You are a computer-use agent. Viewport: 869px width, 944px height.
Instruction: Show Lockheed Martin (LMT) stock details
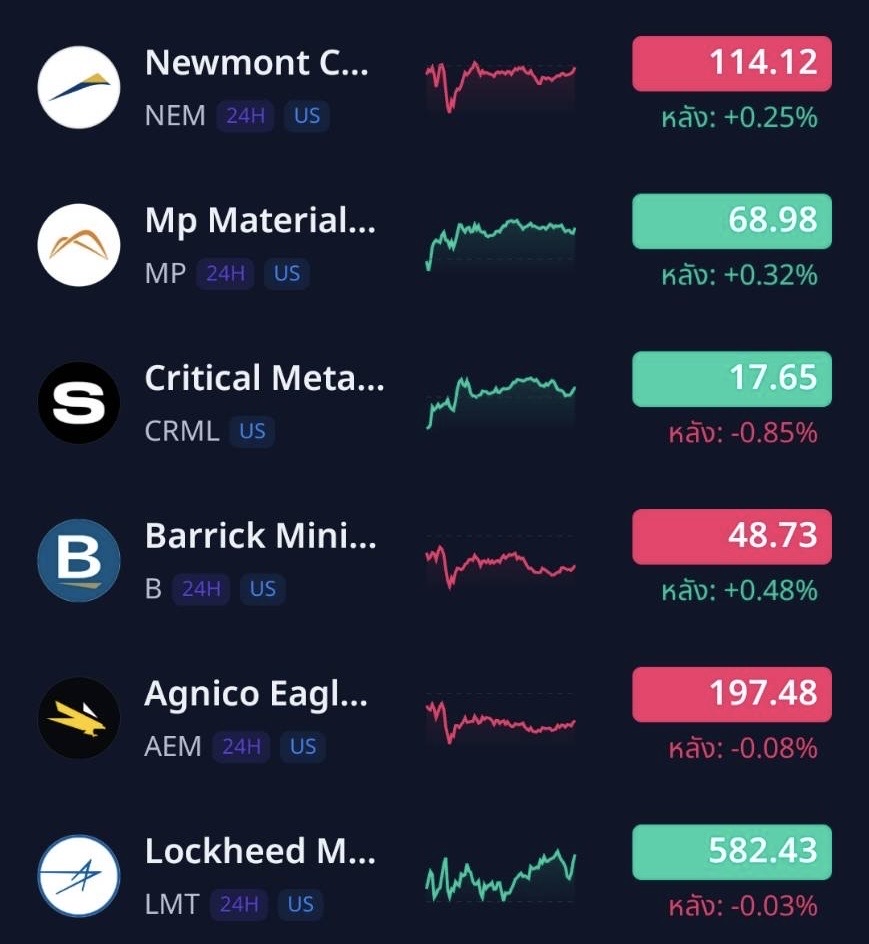(260, 852)
